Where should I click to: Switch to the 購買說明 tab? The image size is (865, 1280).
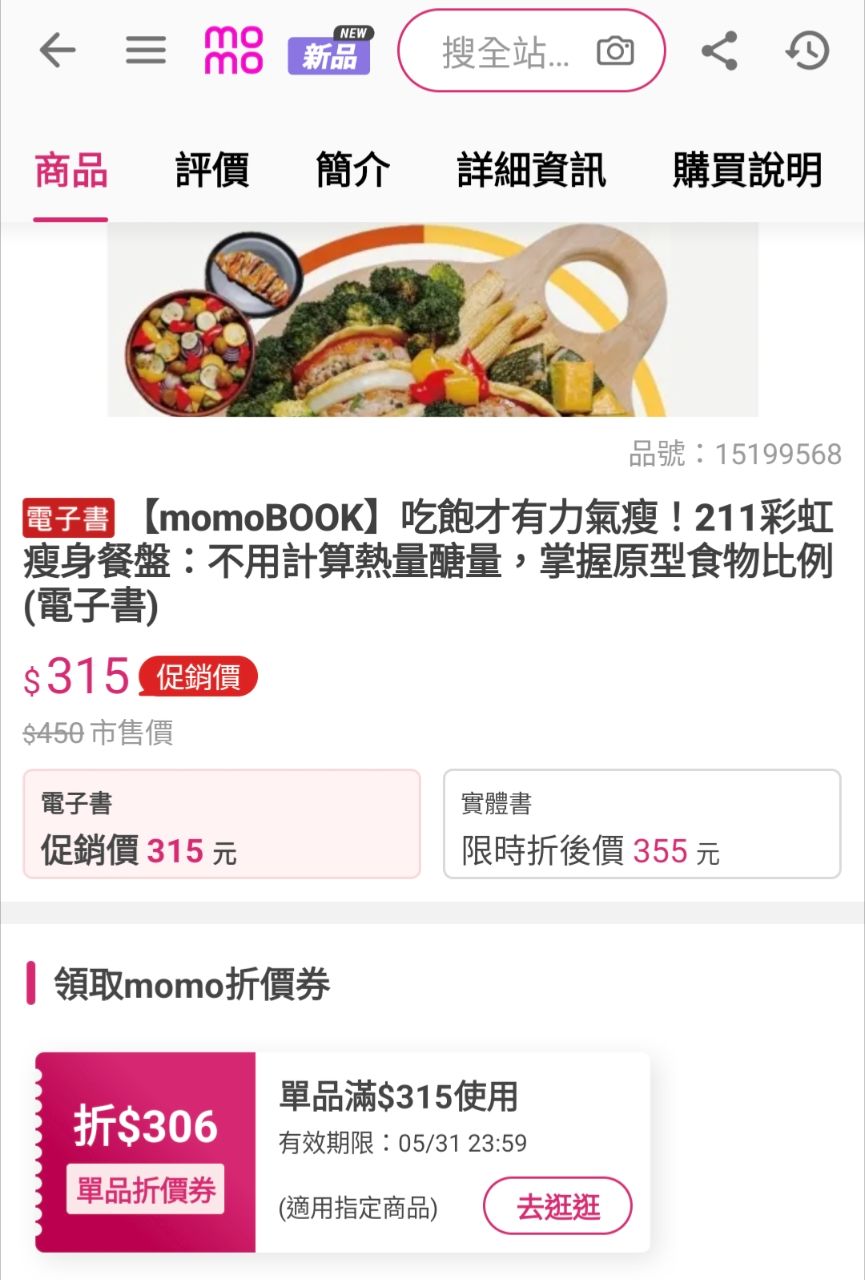tap(747, 170)
